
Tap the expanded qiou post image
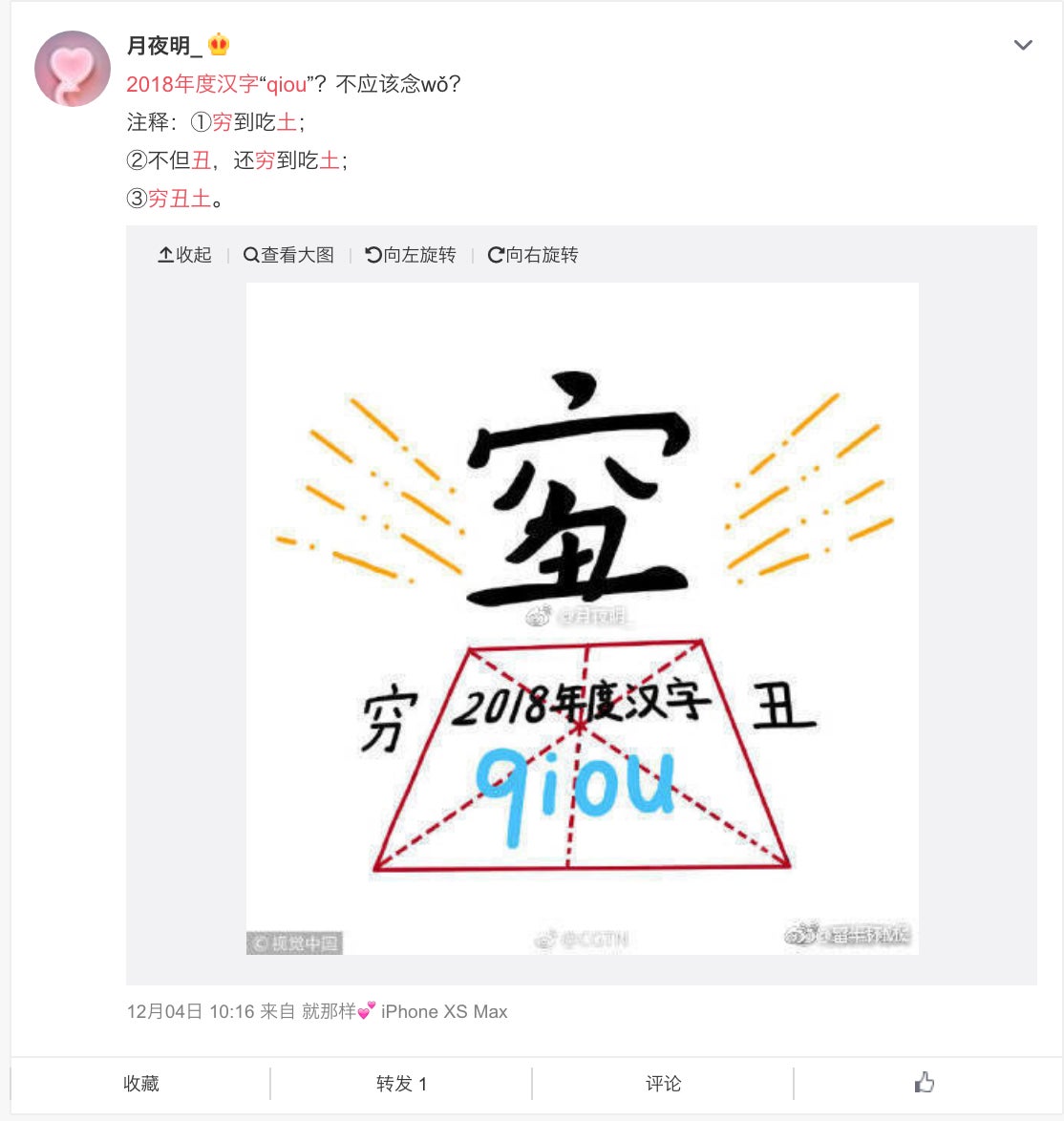(582, 618)
